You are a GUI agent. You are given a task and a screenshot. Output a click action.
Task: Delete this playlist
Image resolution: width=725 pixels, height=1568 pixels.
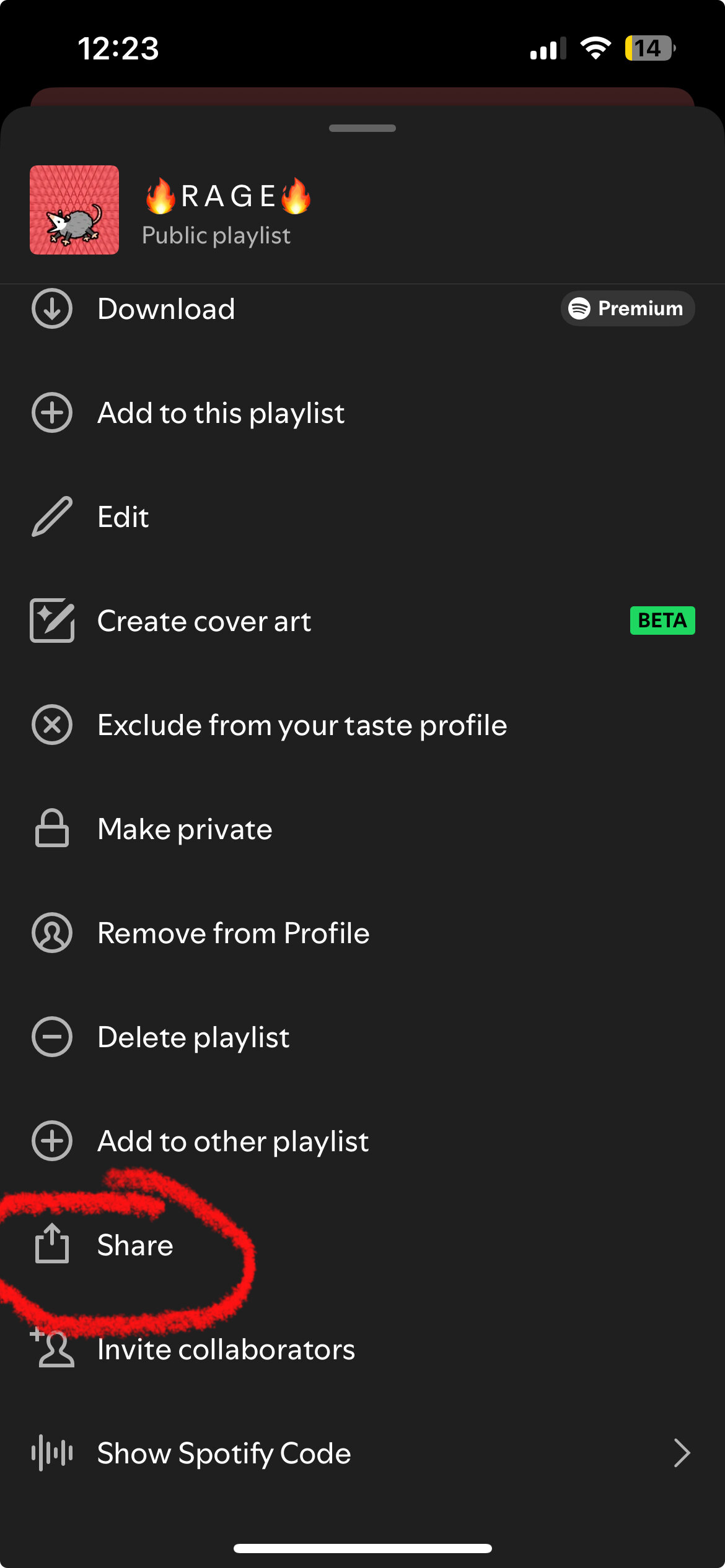193,1037
